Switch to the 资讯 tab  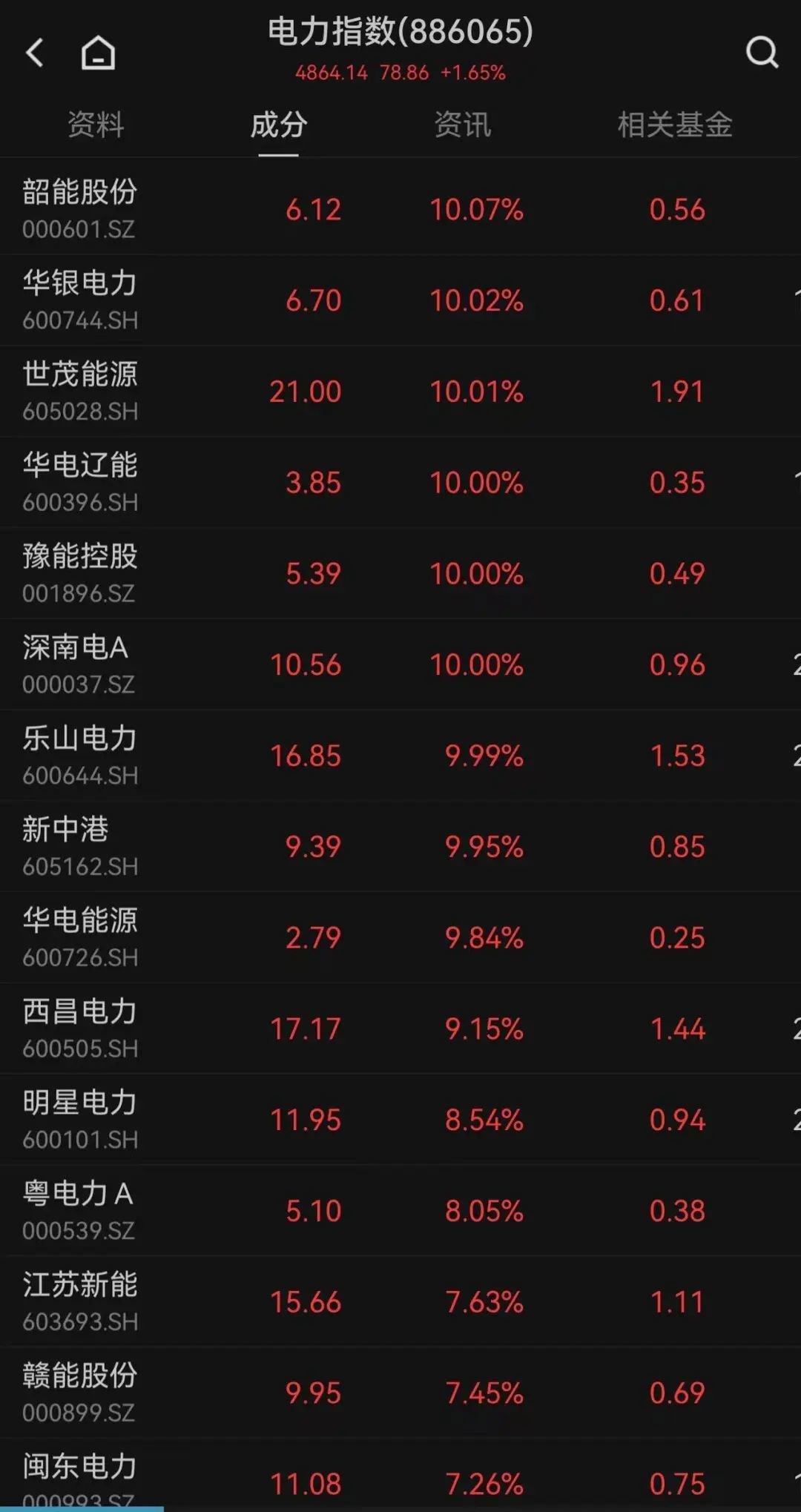[x=462, y=125]
